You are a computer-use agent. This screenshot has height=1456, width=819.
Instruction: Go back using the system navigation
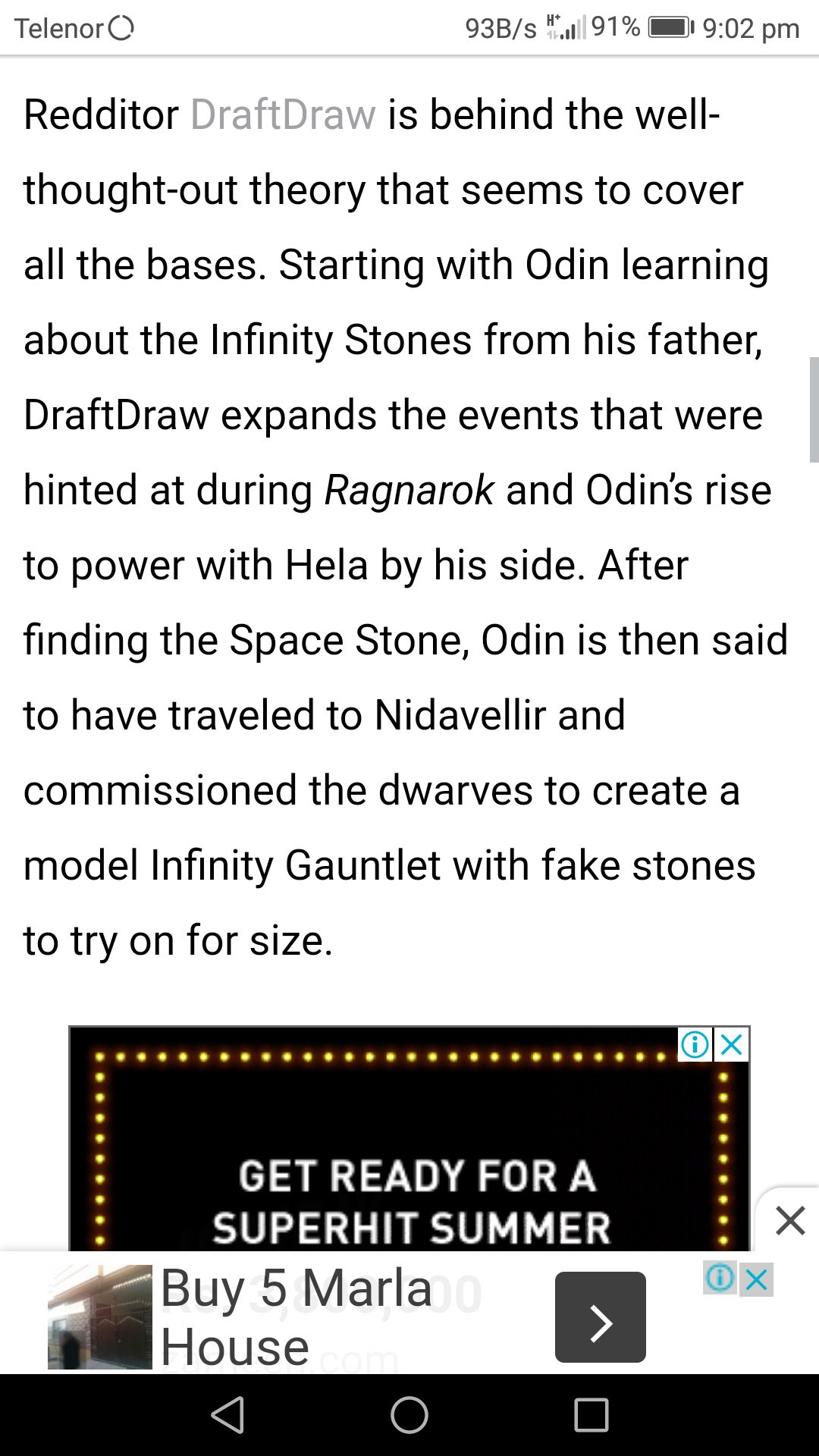227,1415
